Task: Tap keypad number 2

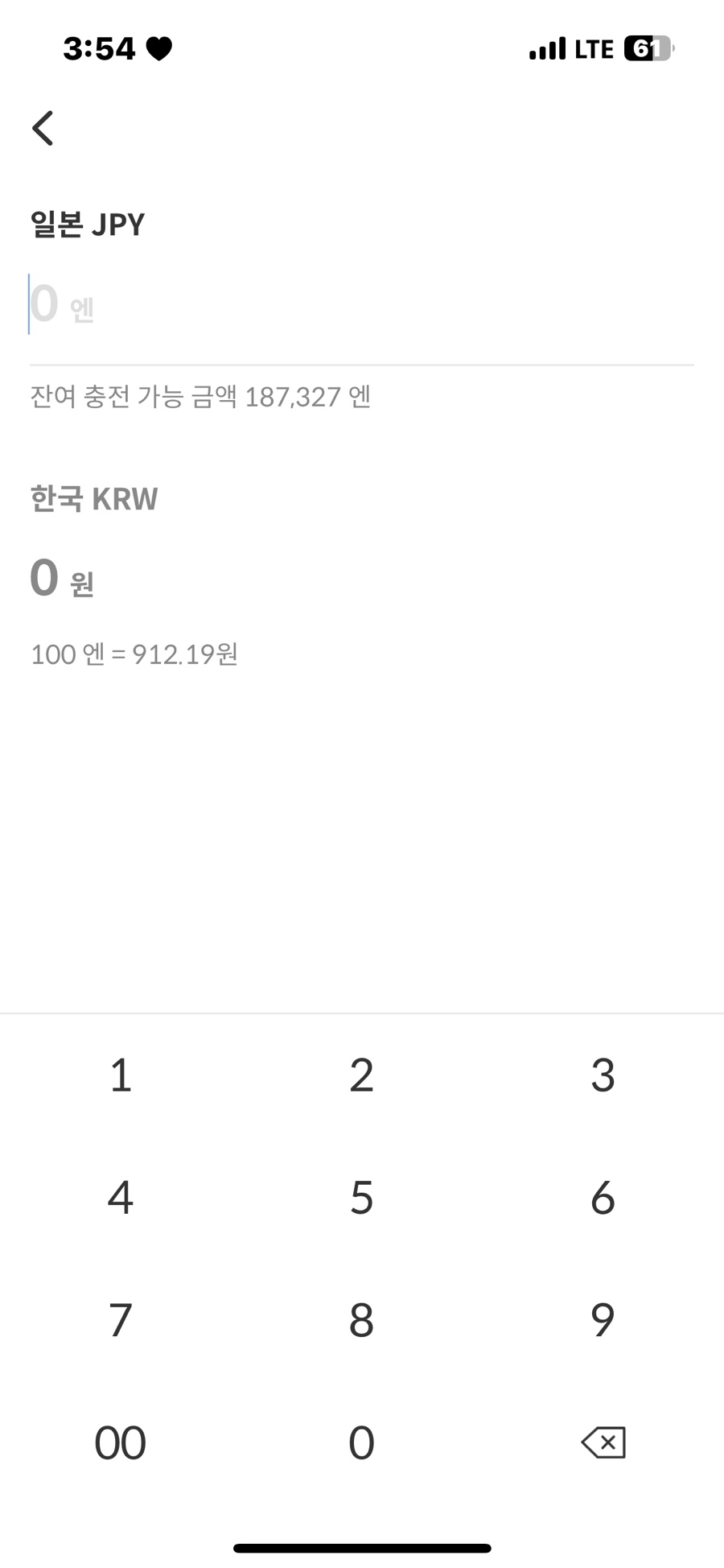Action: click(x=361, y=1075)
